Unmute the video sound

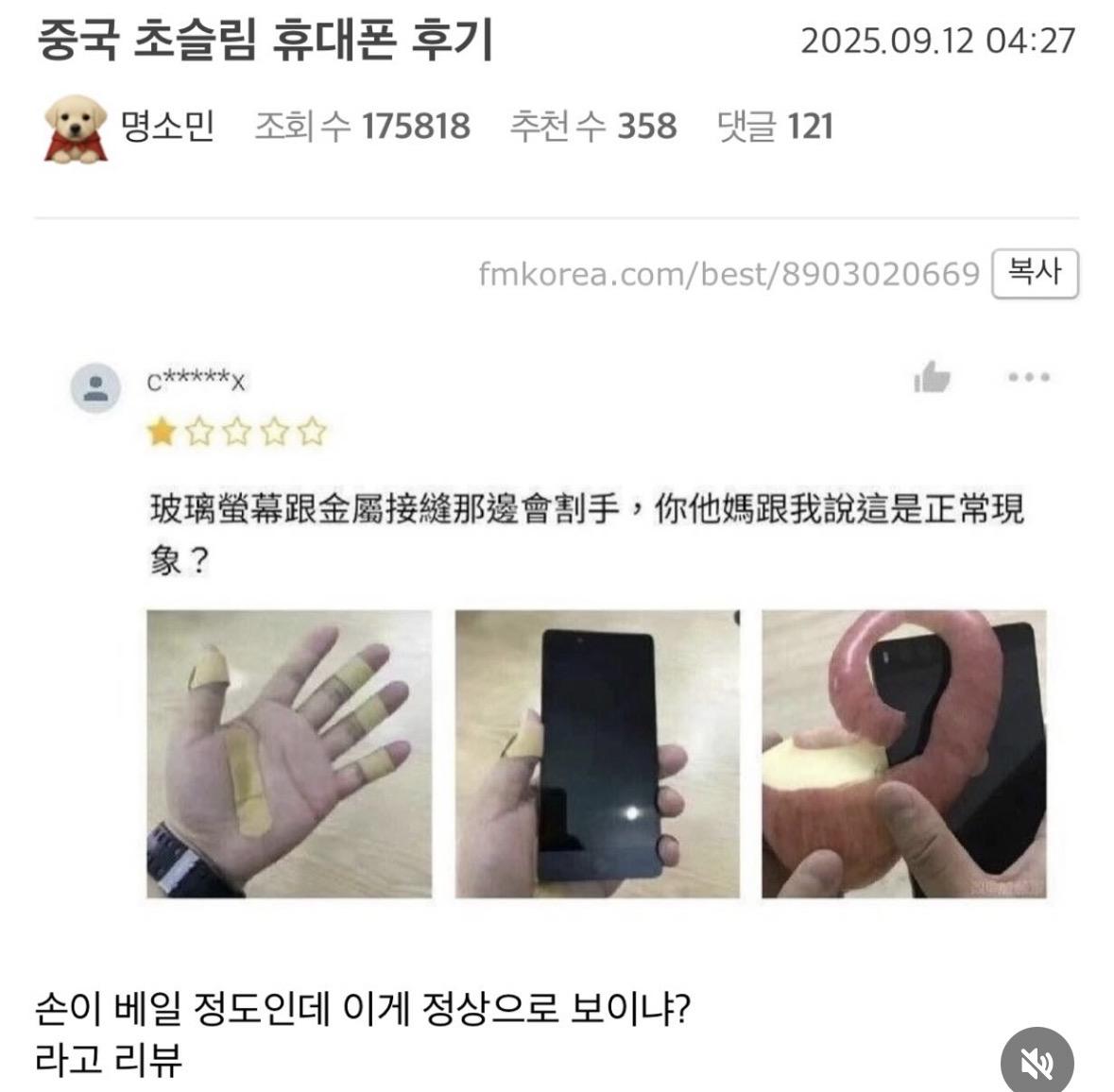[x=1037, y=1062]
